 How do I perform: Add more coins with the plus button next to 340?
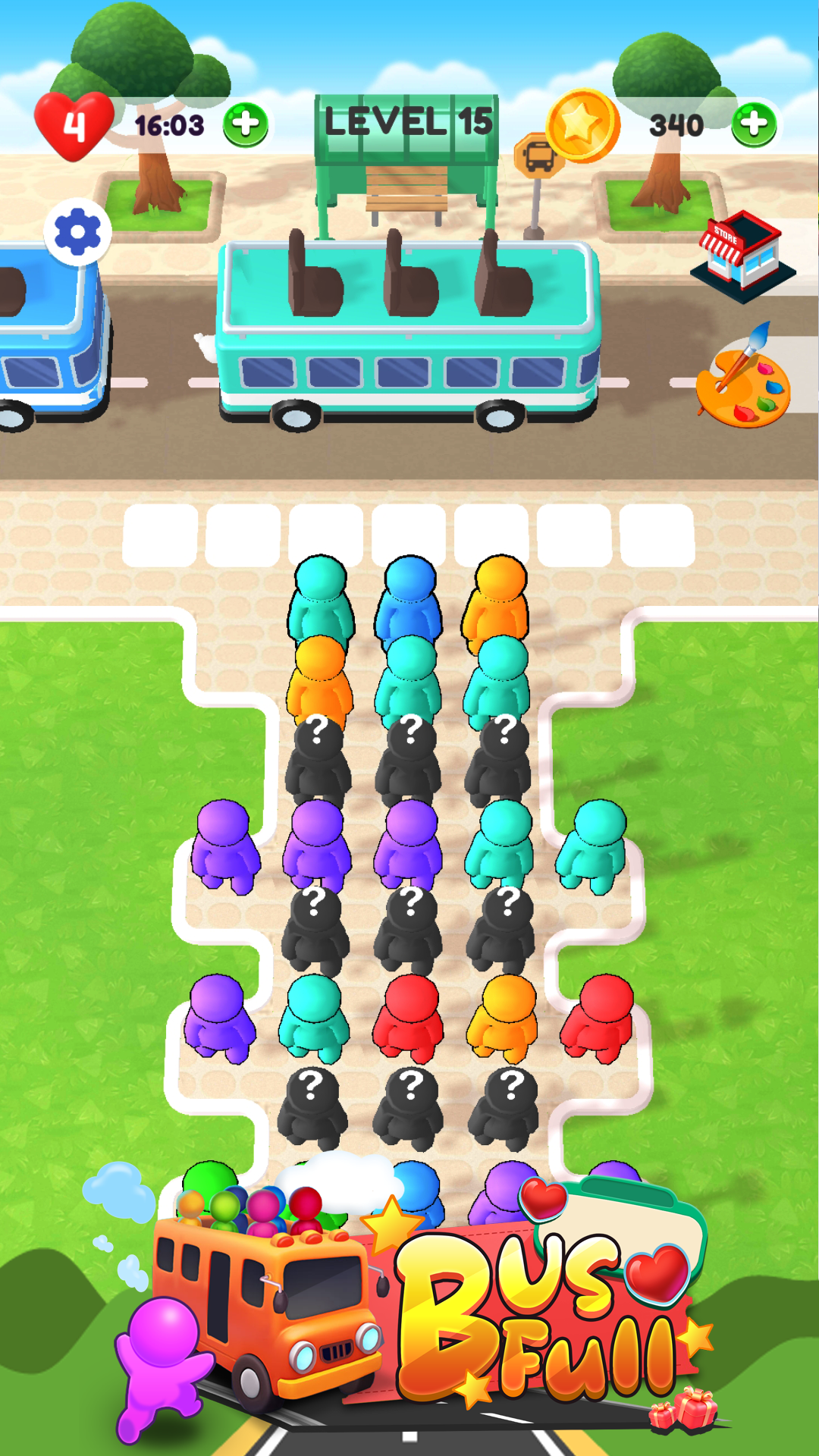[x=754, y=124]
